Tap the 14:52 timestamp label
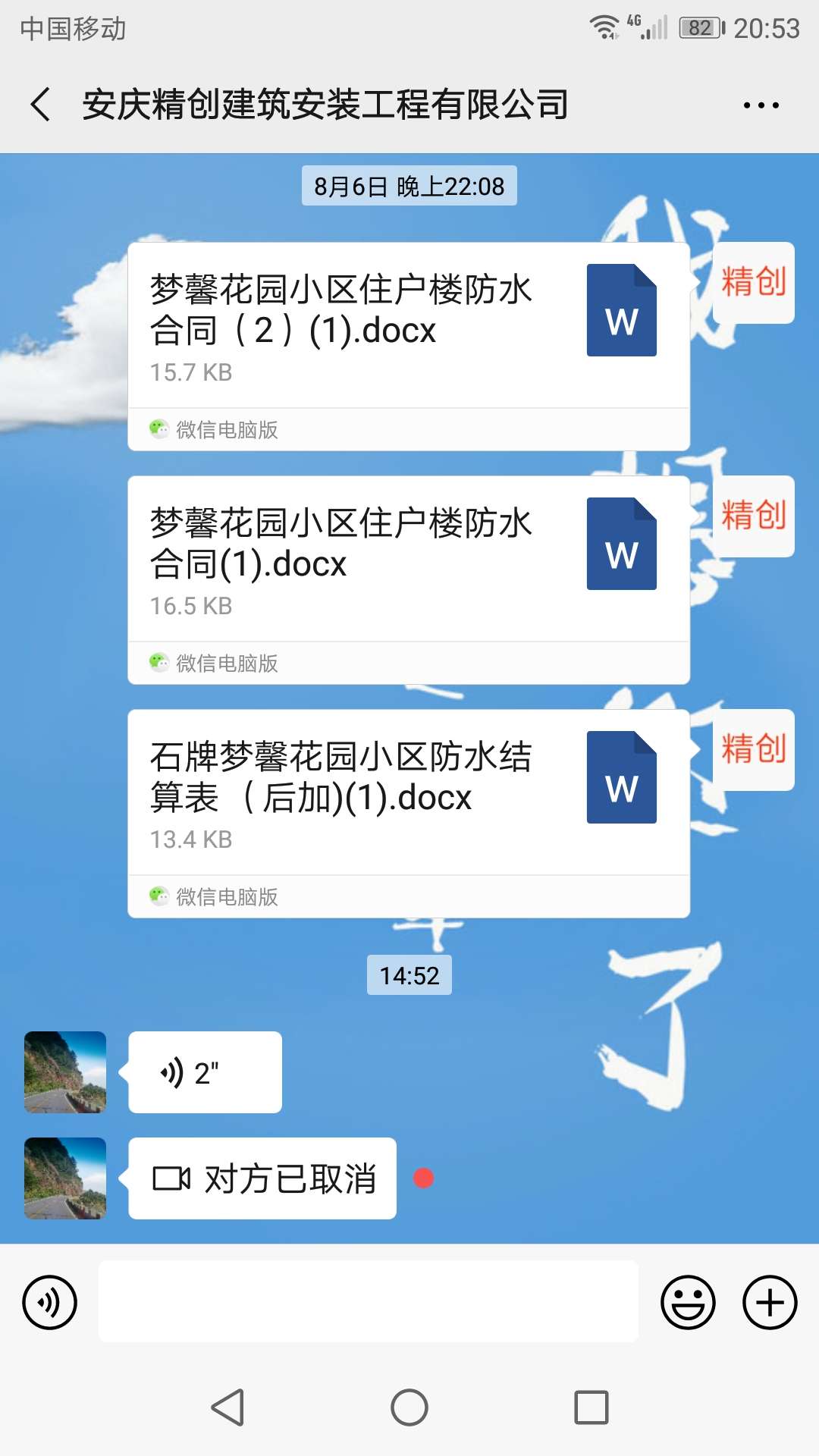Image resolution: width=819 pixels, height=1456 pixels. click(409, 977)
